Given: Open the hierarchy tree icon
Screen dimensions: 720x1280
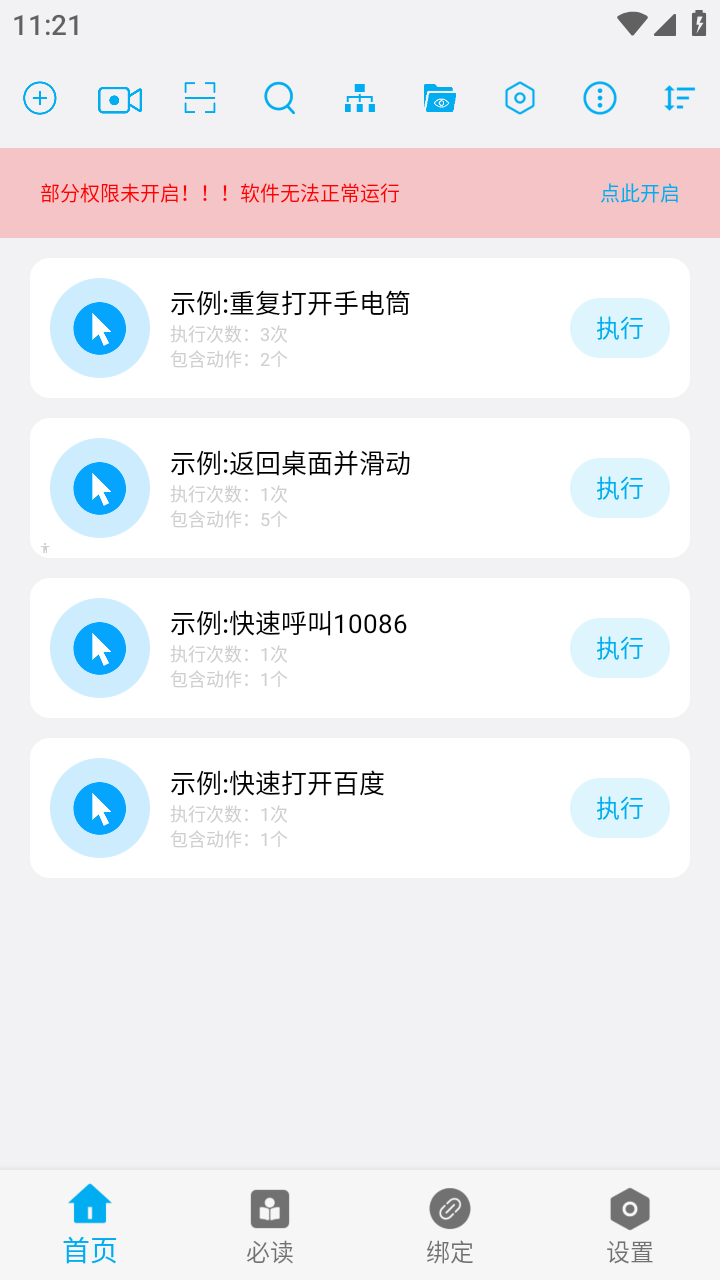Looking at the screenshot, I should 360,99.
